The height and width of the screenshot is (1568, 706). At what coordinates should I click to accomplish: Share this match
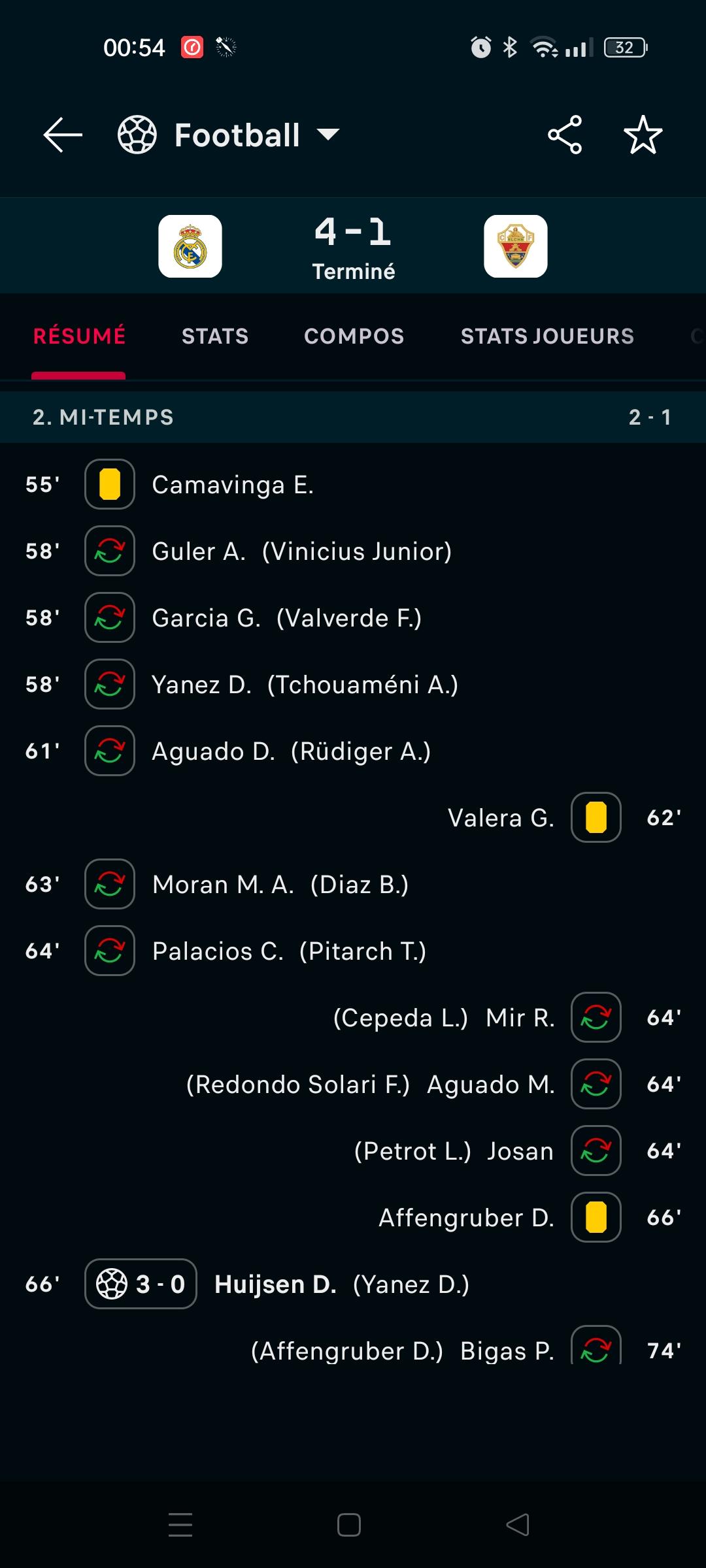(565, 135)
